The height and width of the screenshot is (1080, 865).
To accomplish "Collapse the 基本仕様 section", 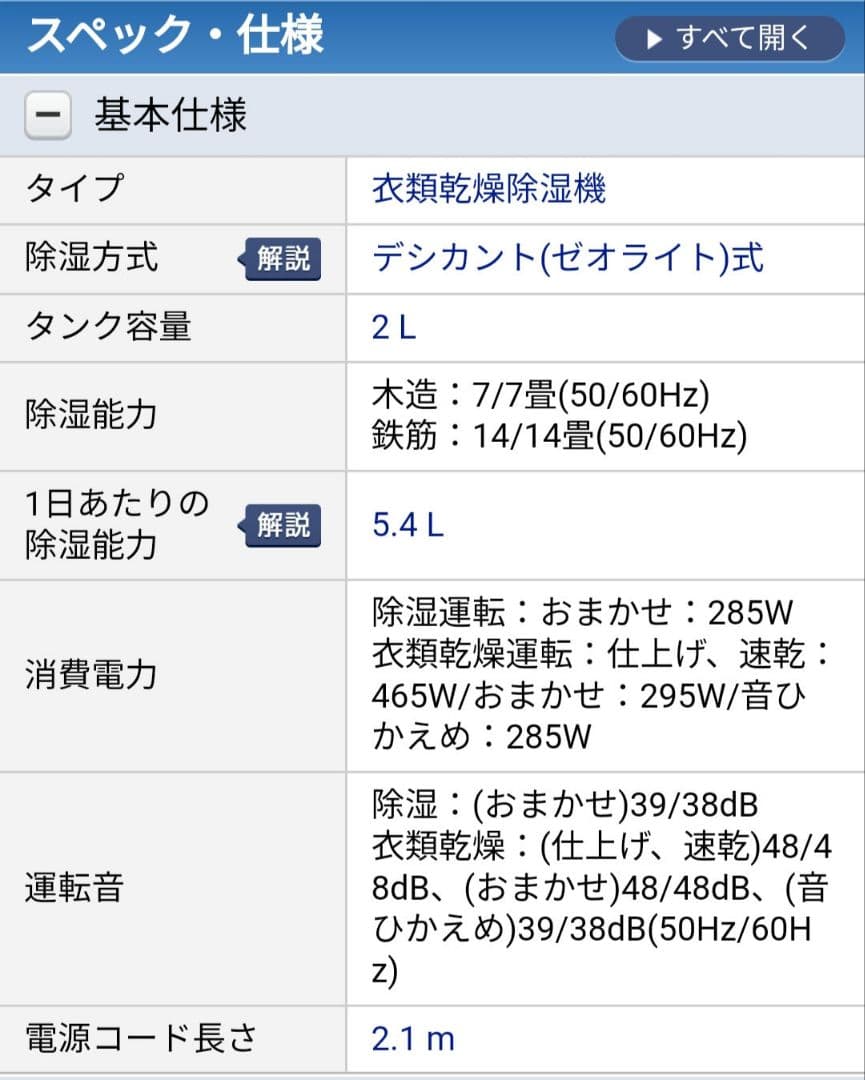I will click(x=48, y=116).
